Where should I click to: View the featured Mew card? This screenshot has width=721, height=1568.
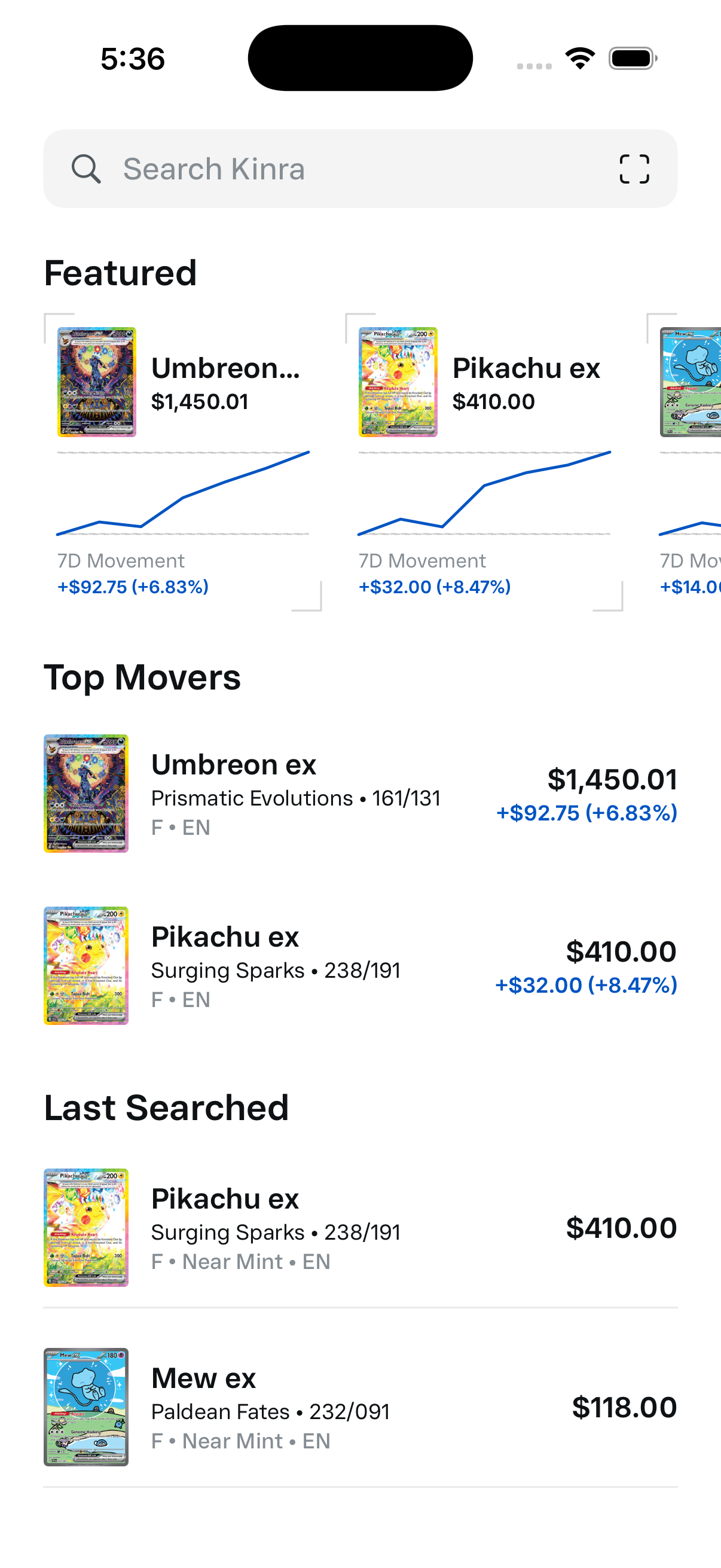point(684,462)
